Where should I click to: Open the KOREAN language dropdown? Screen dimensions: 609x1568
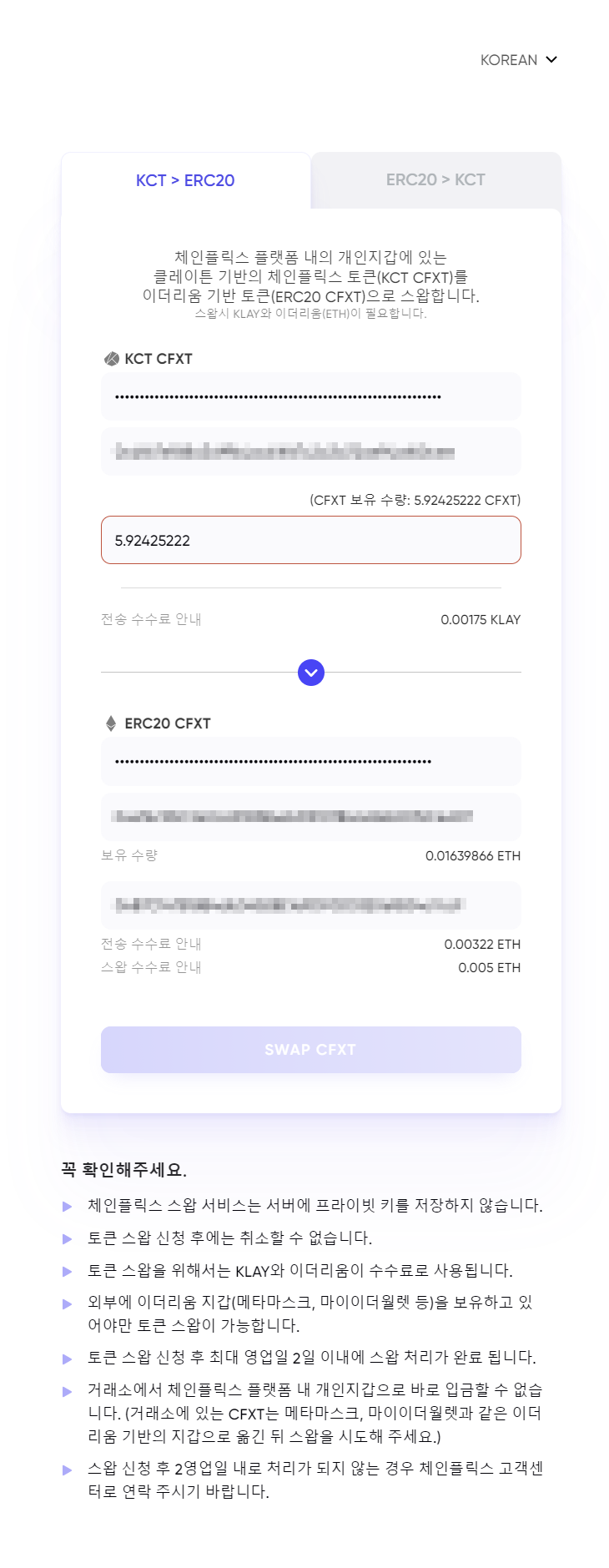[x=509, y=60]
